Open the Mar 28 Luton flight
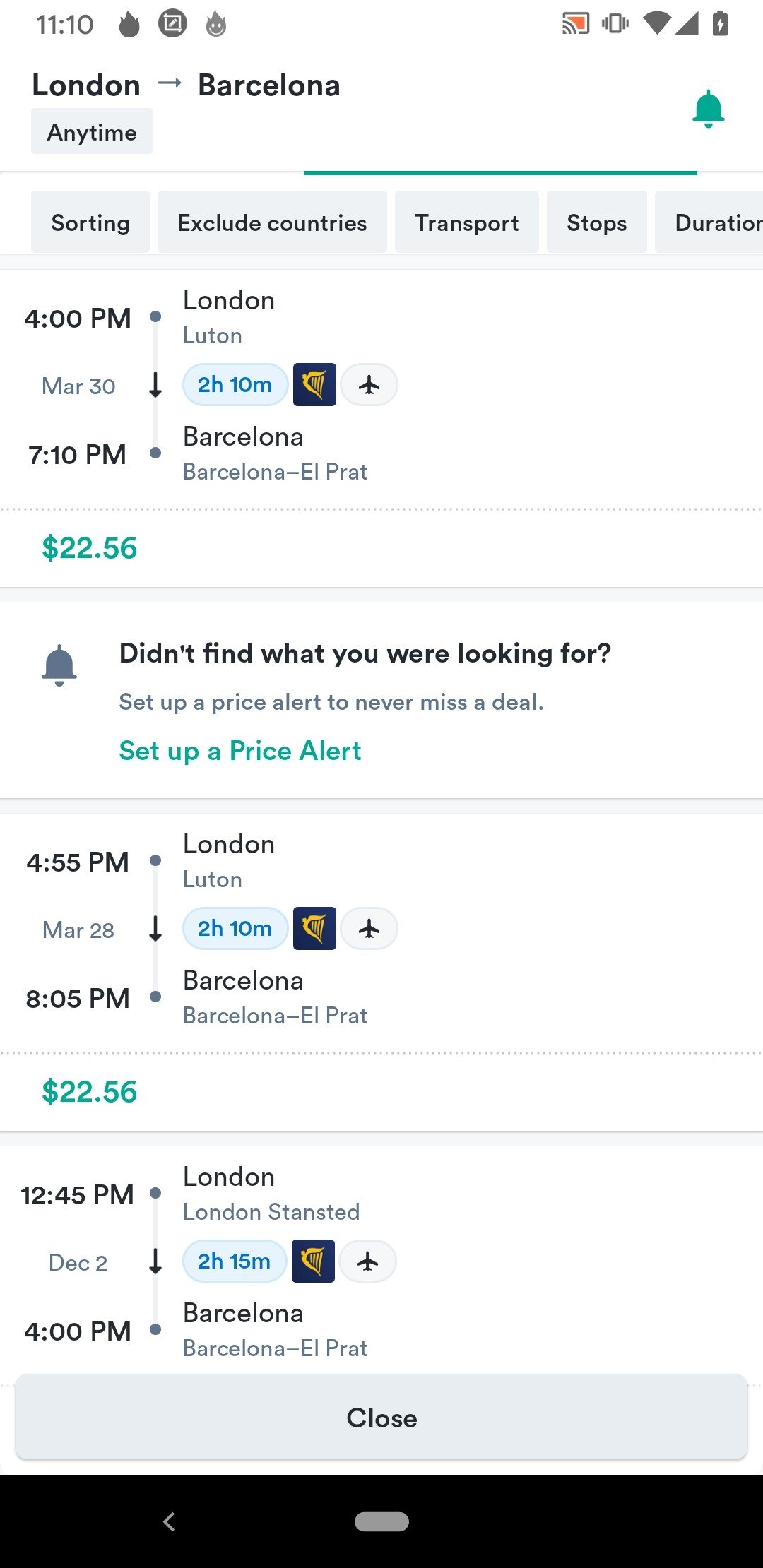 coord(381,972)
